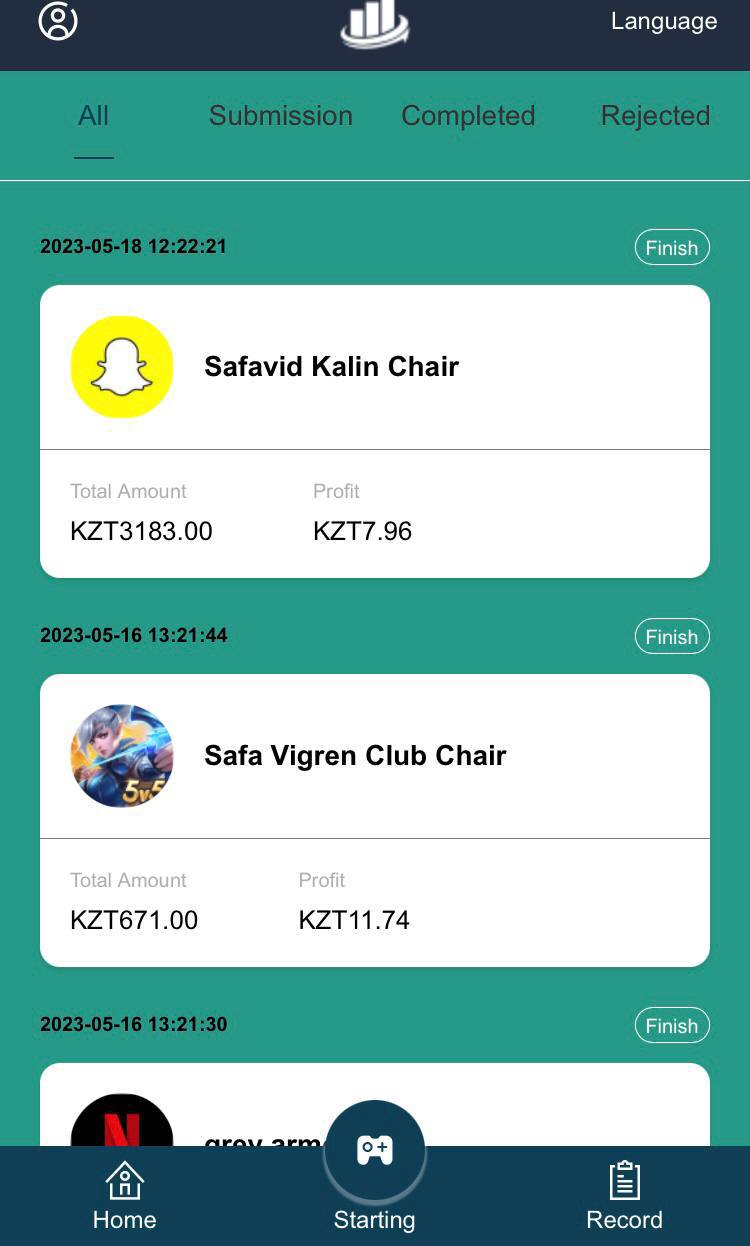Go to the Home tab
750x1246 pixels.
point(124,1196)
